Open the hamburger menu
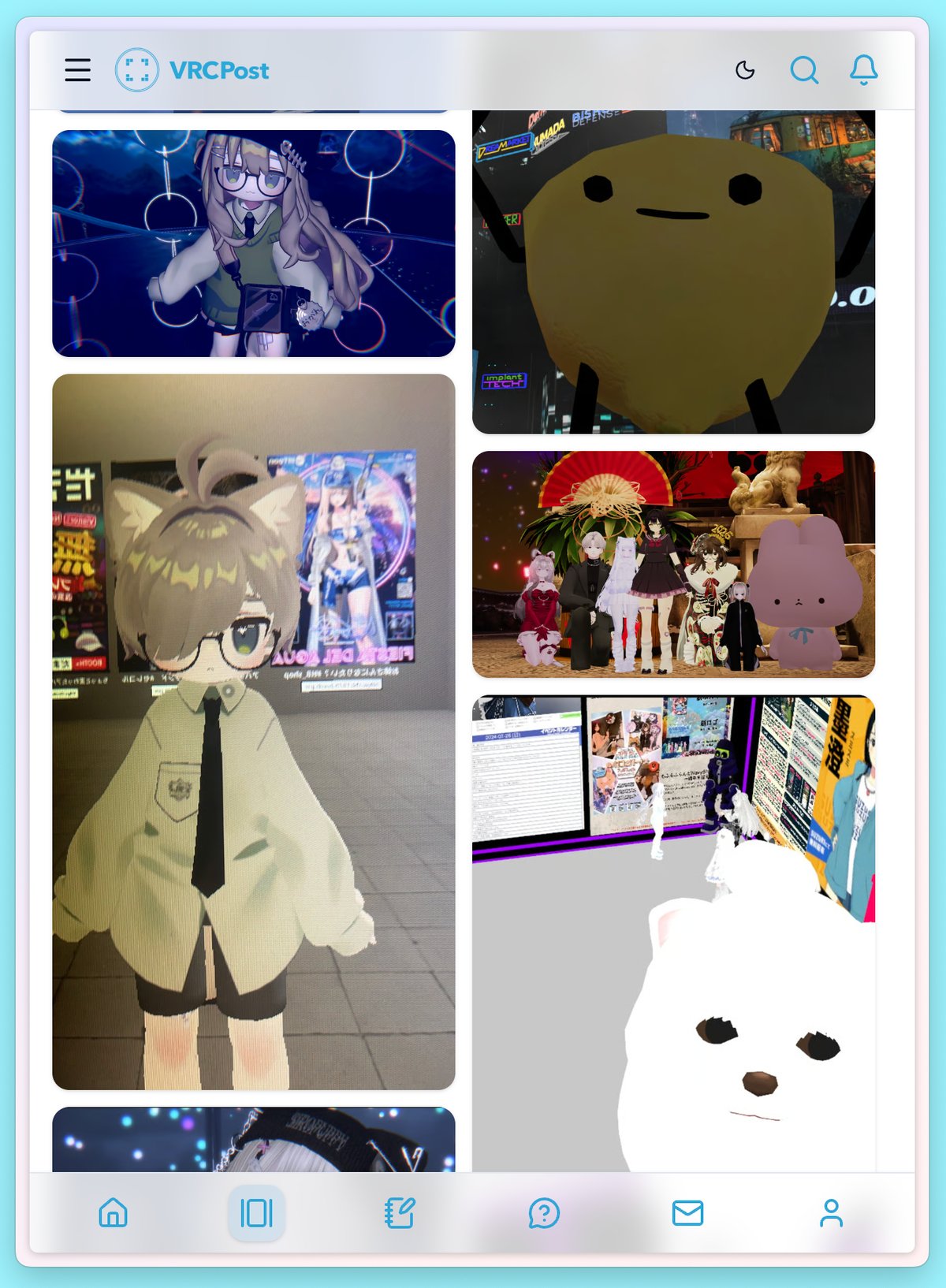 (x=77, y=70)
